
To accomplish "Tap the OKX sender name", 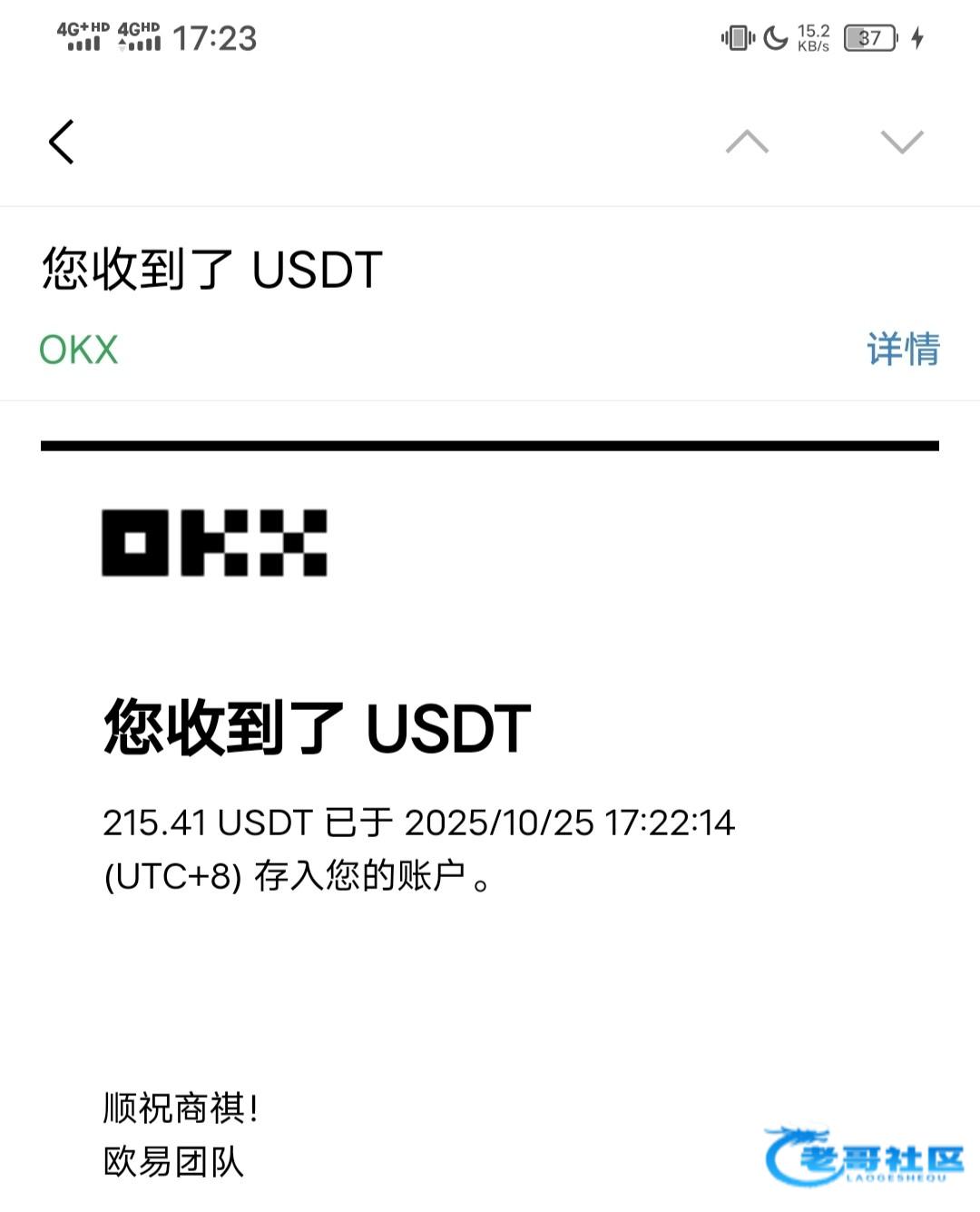I will pos(79,350).
